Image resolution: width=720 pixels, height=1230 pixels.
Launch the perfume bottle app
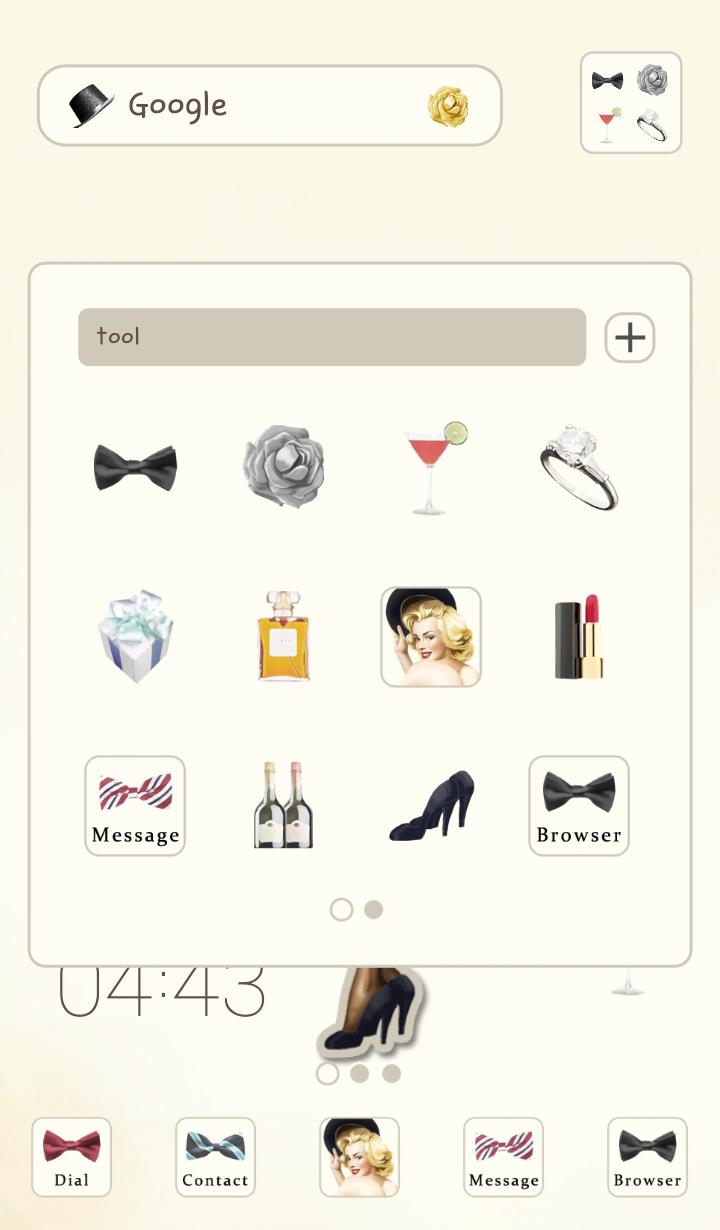coord(284,636)
